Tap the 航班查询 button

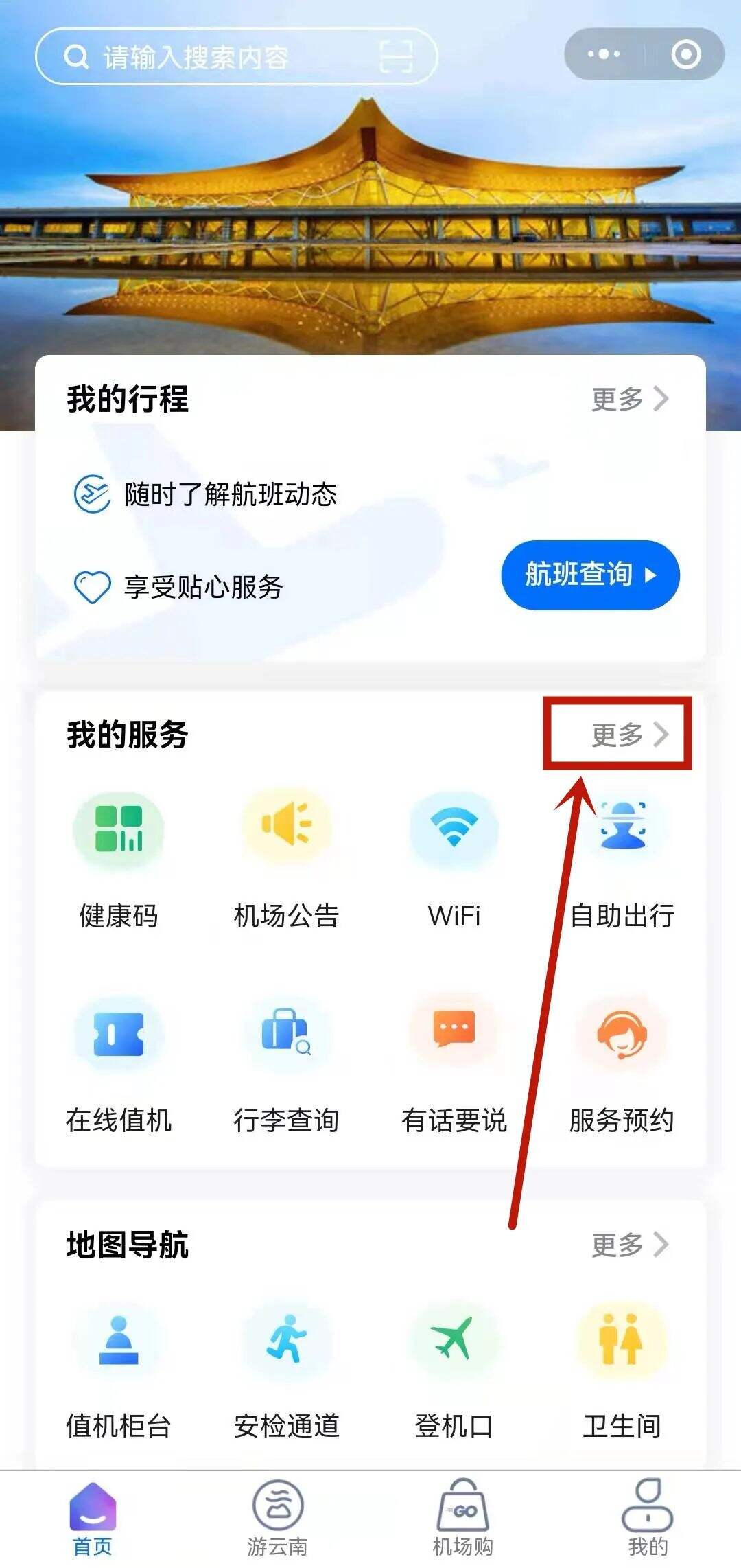(x=590, y=575)
